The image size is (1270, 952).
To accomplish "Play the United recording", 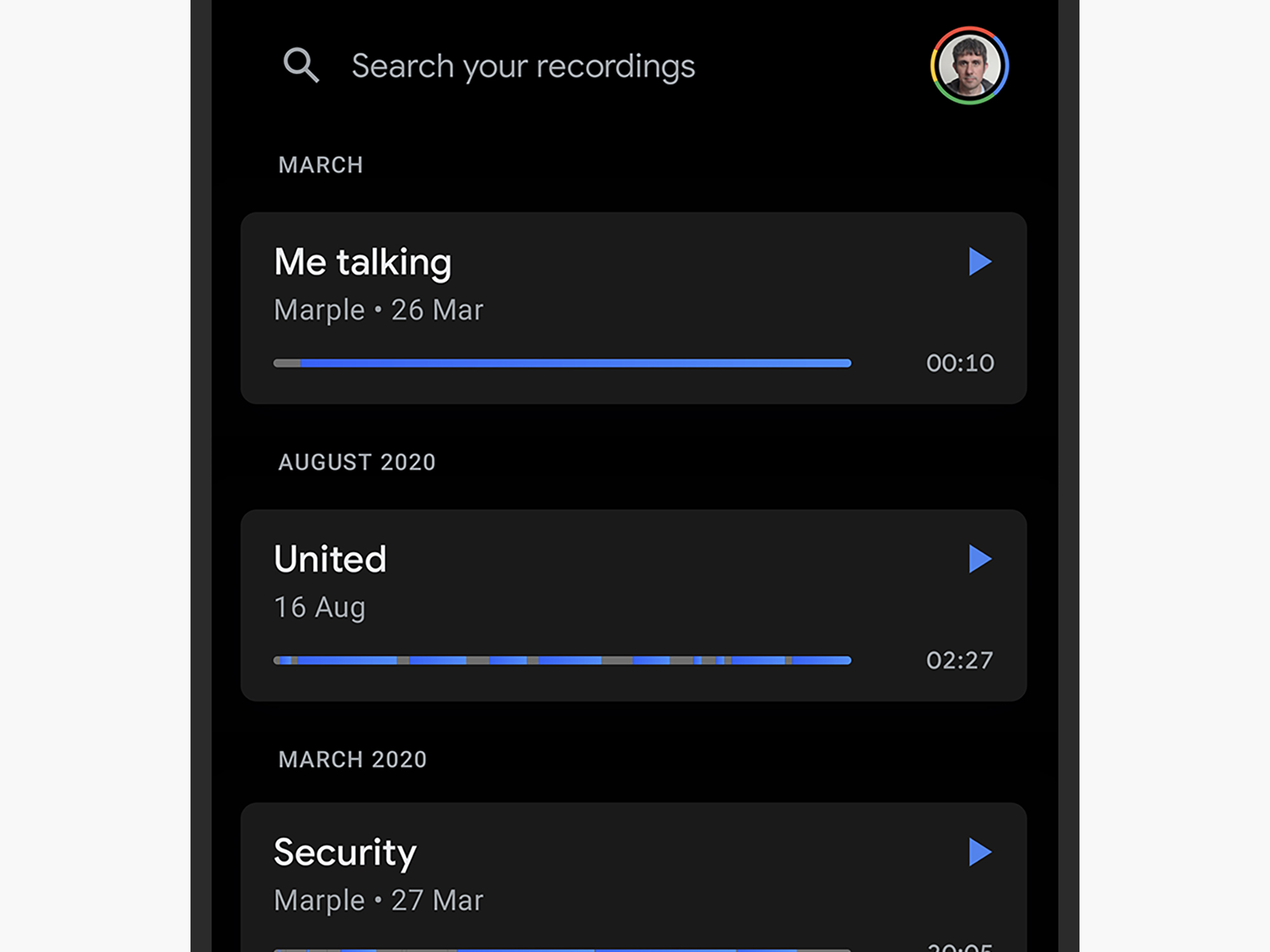I will pos(980,559).
